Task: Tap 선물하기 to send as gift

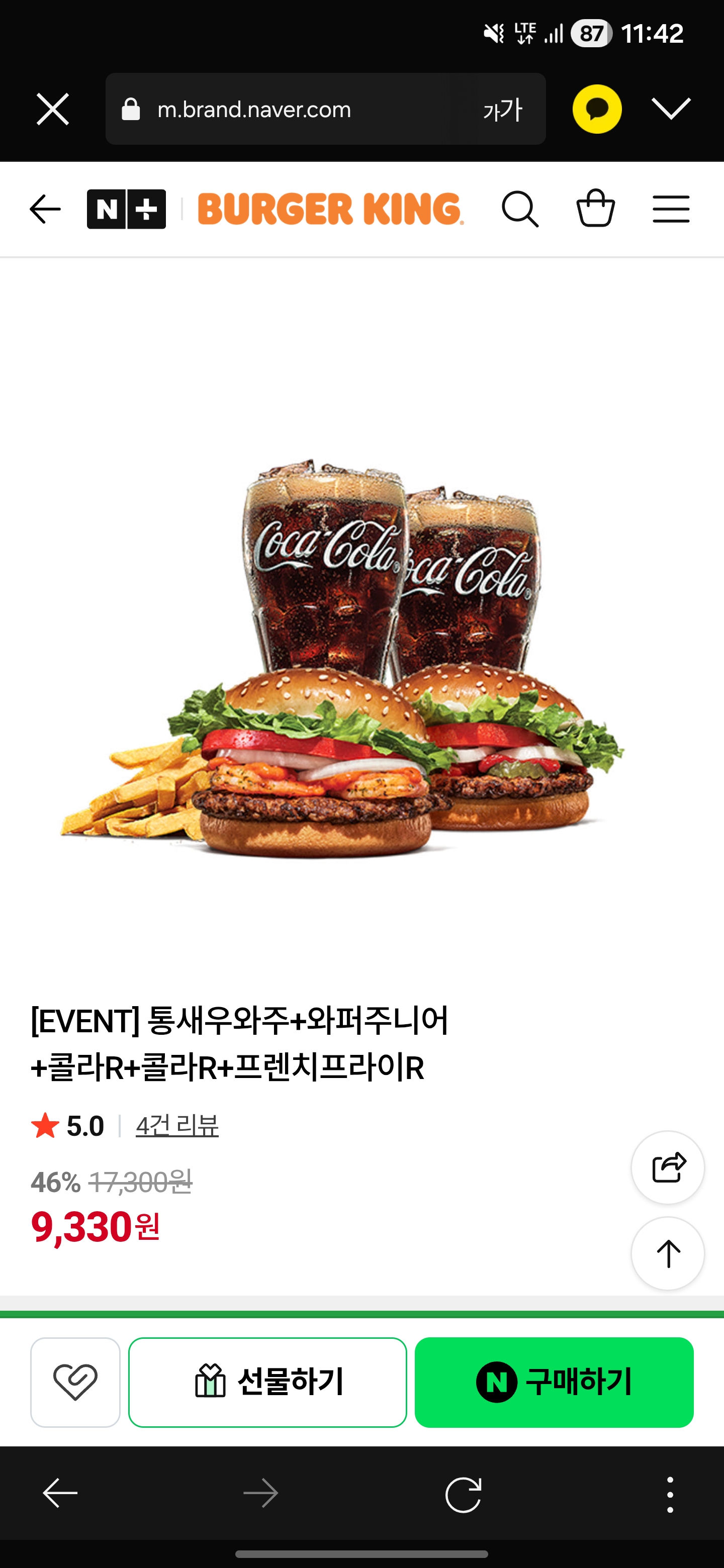Action: (x=268, y=1382)
